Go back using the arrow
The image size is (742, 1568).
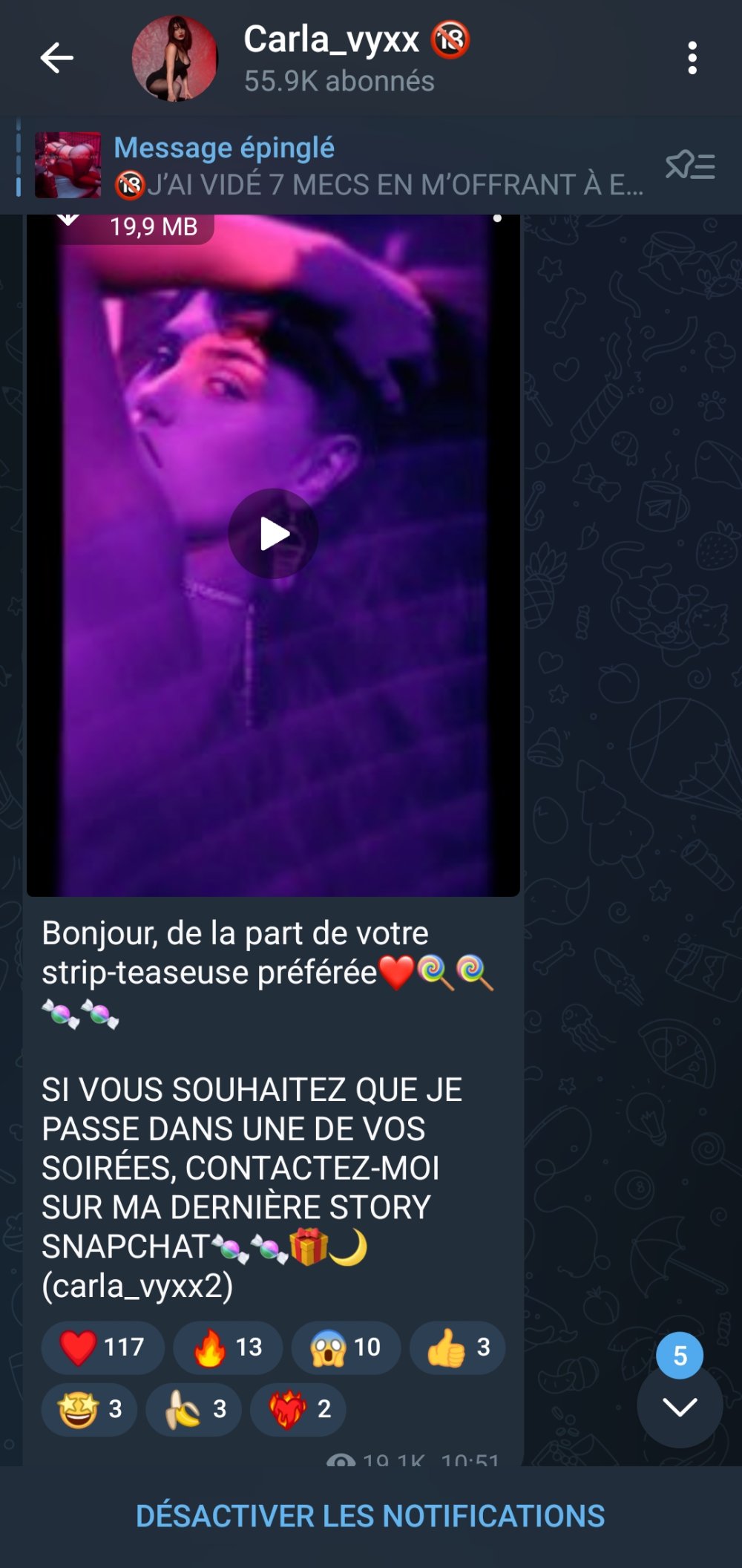(x=56, y=58)
